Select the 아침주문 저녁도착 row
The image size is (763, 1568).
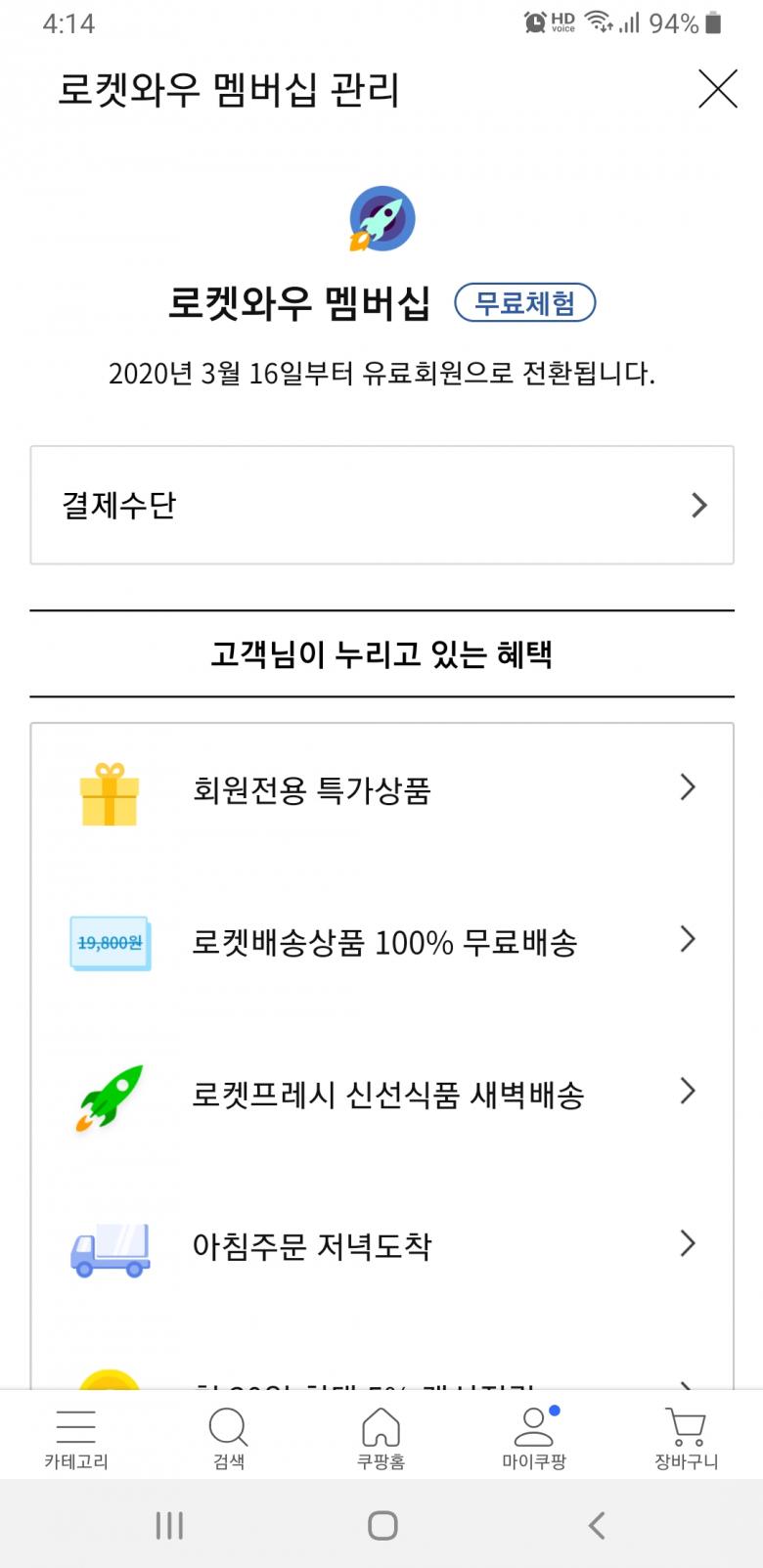click(x=381, y=1245)
